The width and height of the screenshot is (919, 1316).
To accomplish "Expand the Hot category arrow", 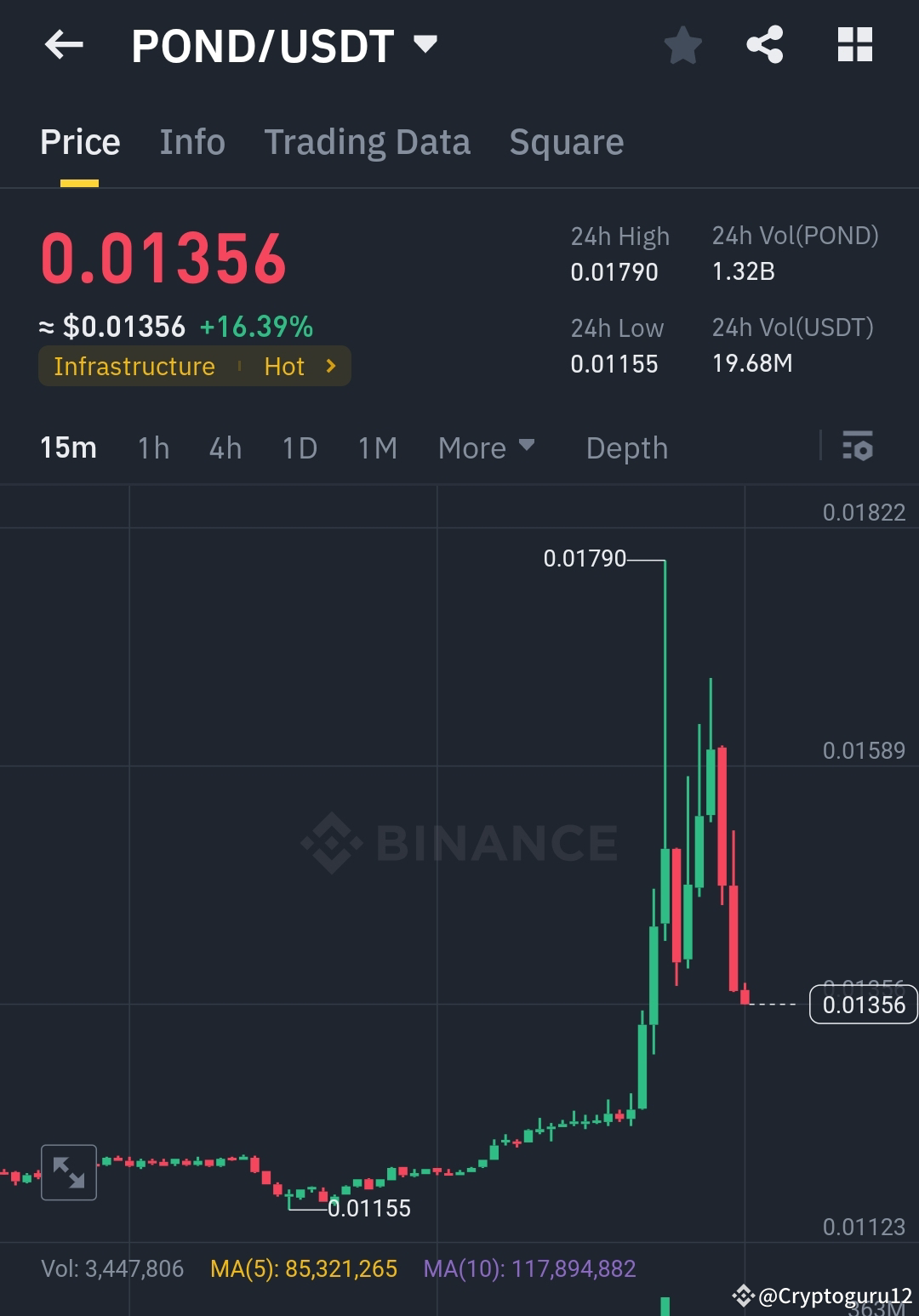I will (330, 366).
